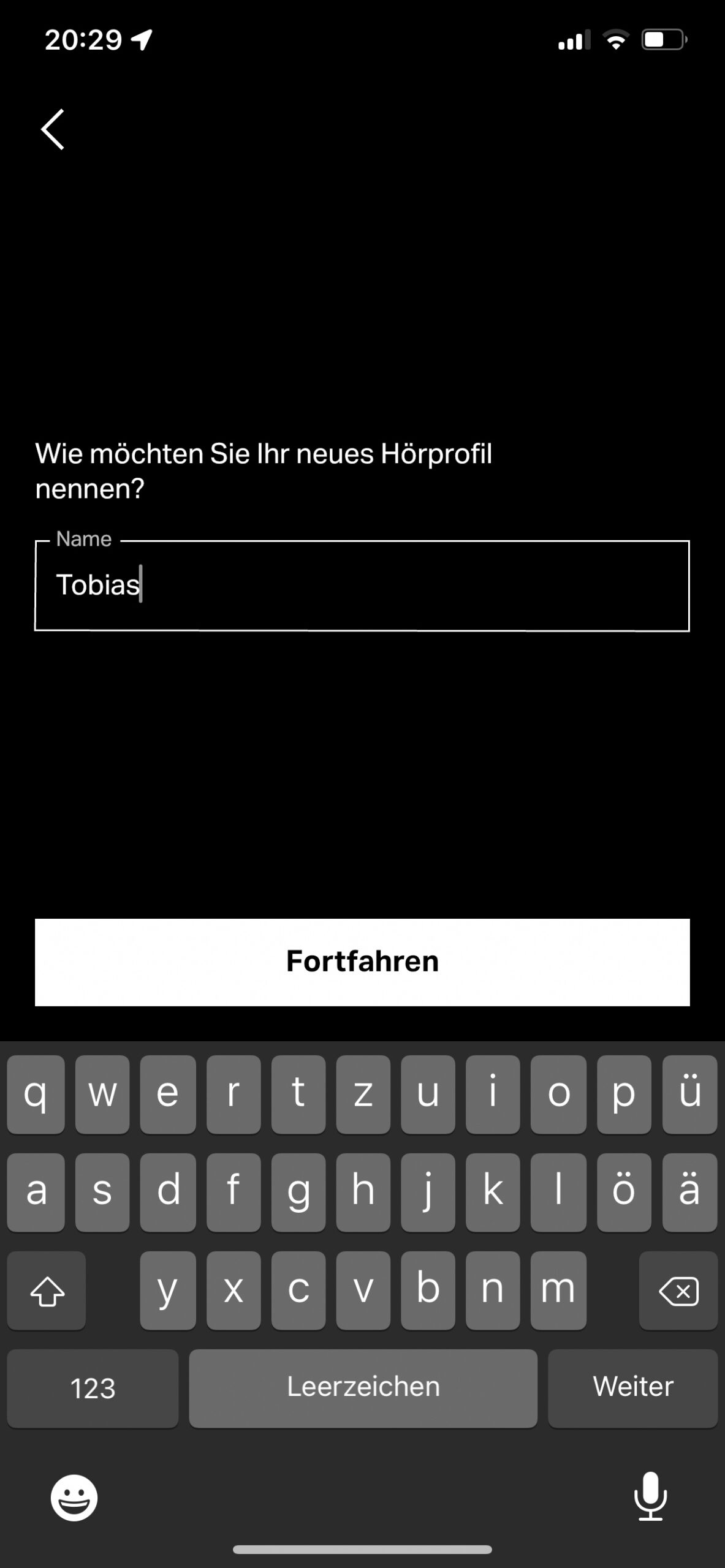The height and width of the screenshot is (1568, 725).
Task: Tap the Name field containing Tobias
Action: point(362,586)
